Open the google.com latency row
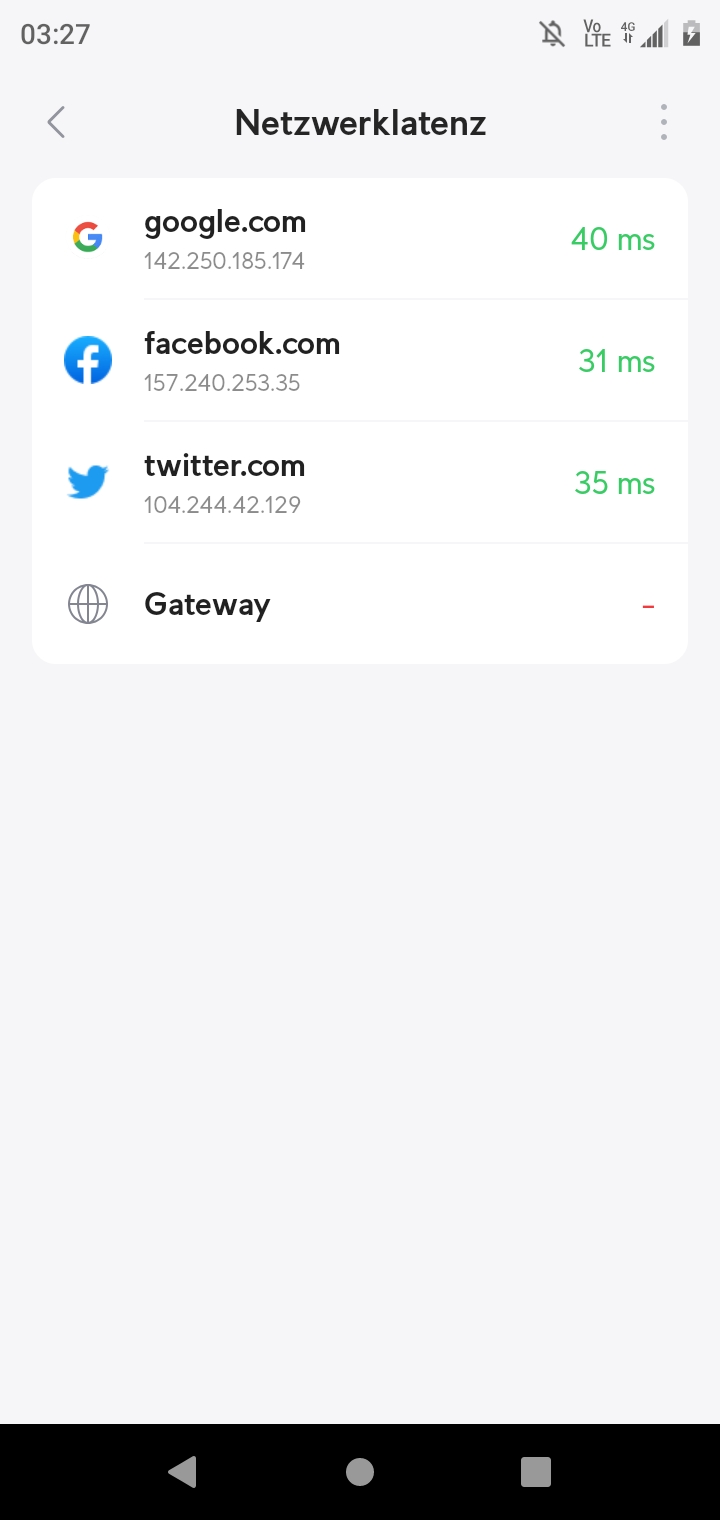This screenshot has height=1520, width=720. 360,239
